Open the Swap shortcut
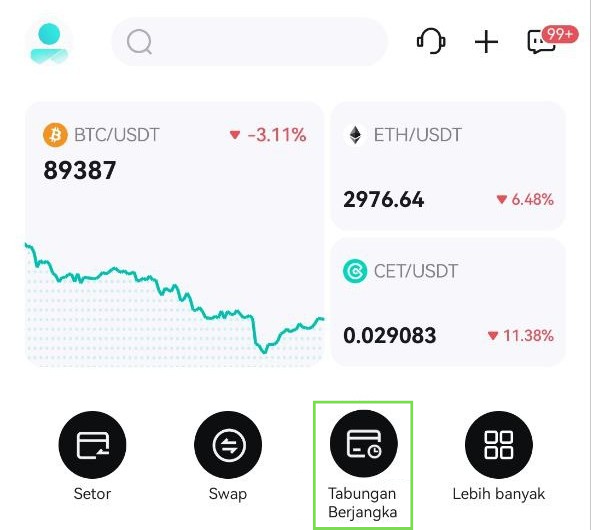Viewport: 591px width, 530px height. coord(228,456)
